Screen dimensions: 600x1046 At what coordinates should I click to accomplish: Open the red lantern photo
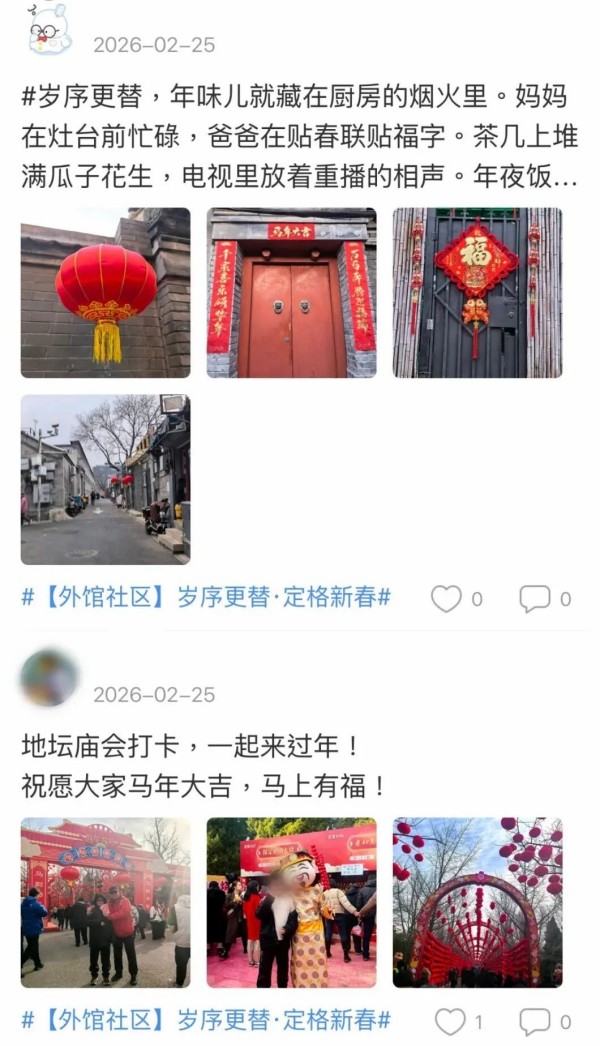(x=105, y=293)
